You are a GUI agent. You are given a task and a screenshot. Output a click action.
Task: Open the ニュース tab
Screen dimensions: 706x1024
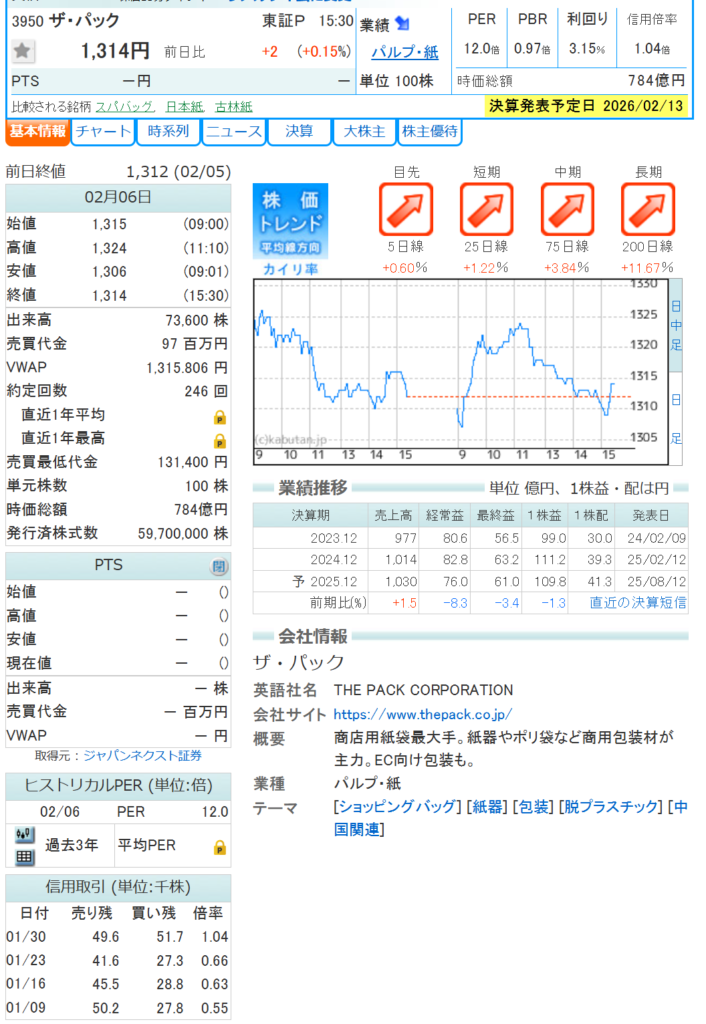click(x=233, y=131)
